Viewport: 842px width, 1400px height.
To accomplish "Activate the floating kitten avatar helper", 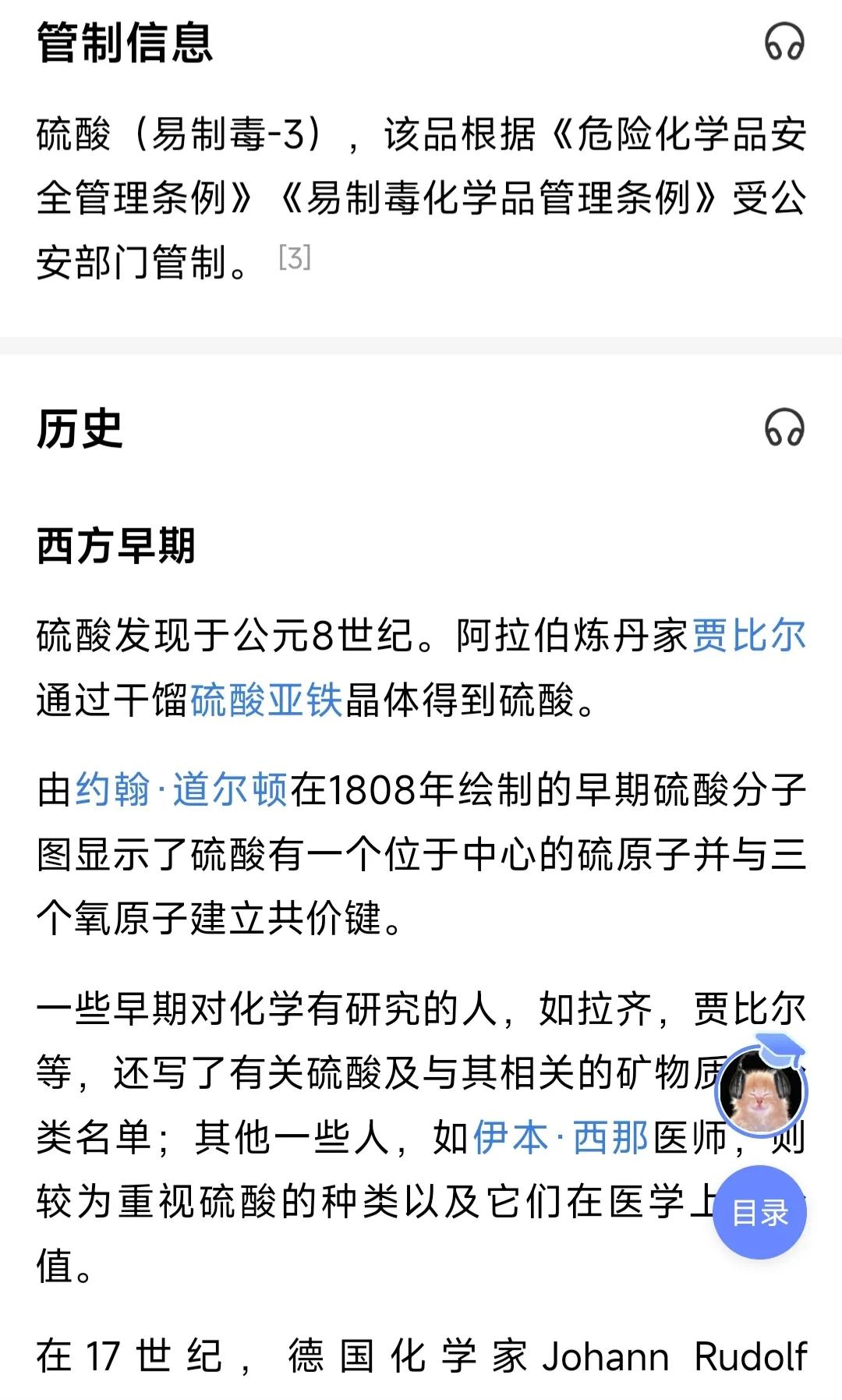I will pyautogui.click(x=760, y=1091).
